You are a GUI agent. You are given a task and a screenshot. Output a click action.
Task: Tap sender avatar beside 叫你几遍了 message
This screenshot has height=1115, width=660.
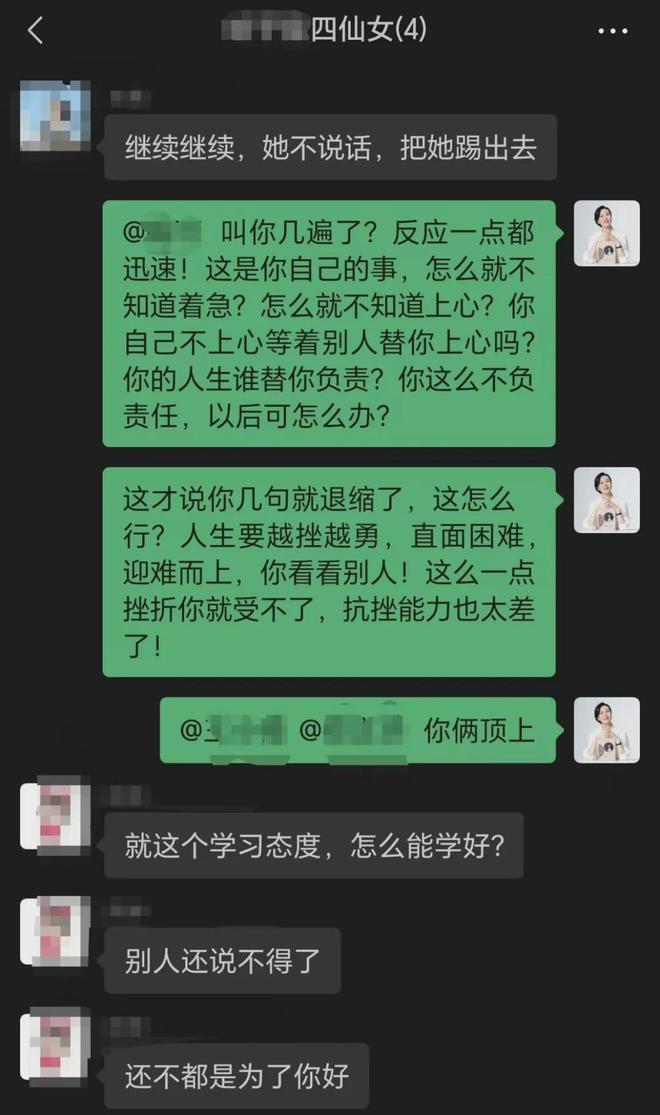pos(606,233)
